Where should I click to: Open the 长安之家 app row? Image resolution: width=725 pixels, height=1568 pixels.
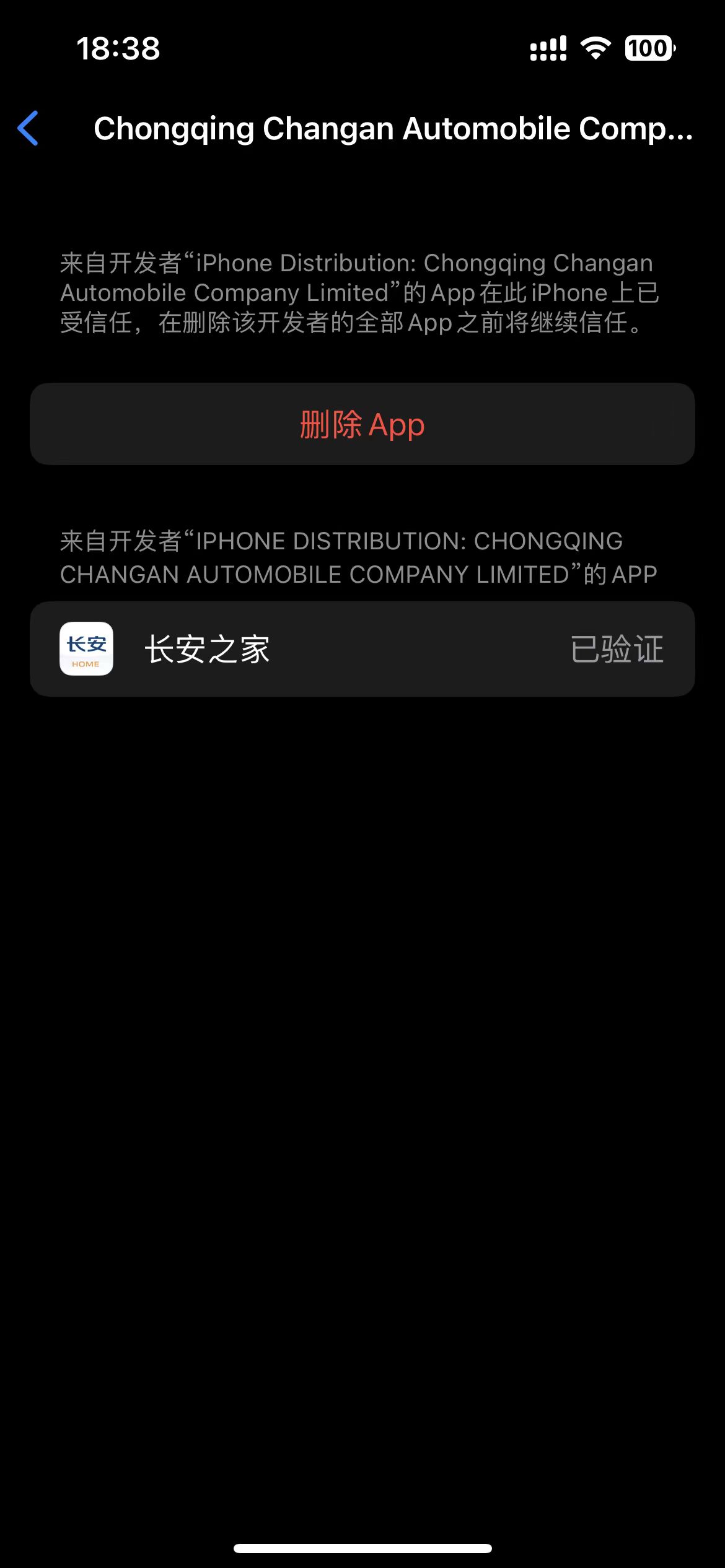click(x=362, y=649)
